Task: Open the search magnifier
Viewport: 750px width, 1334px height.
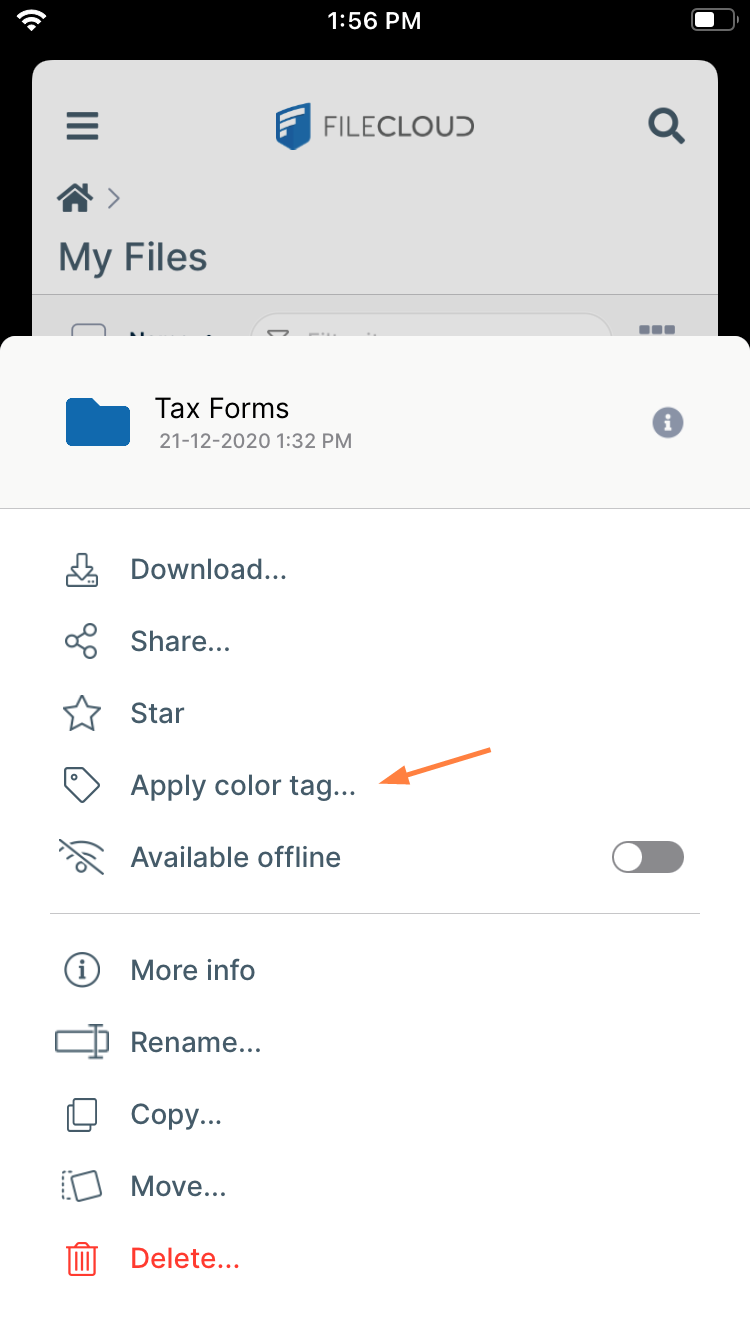Action: (666, 126)
